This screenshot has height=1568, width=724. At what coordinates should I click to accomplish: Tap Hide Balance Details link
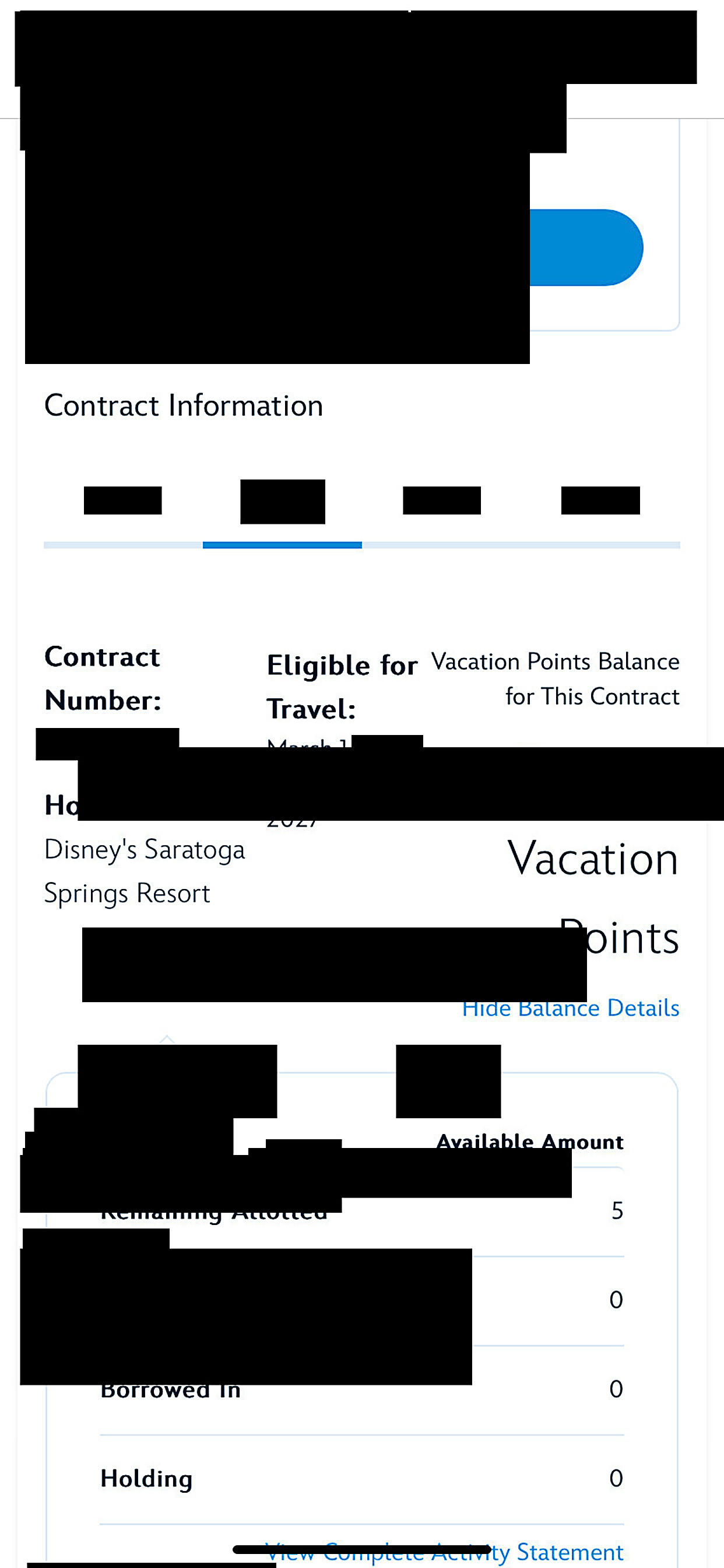coord(571,1009)
